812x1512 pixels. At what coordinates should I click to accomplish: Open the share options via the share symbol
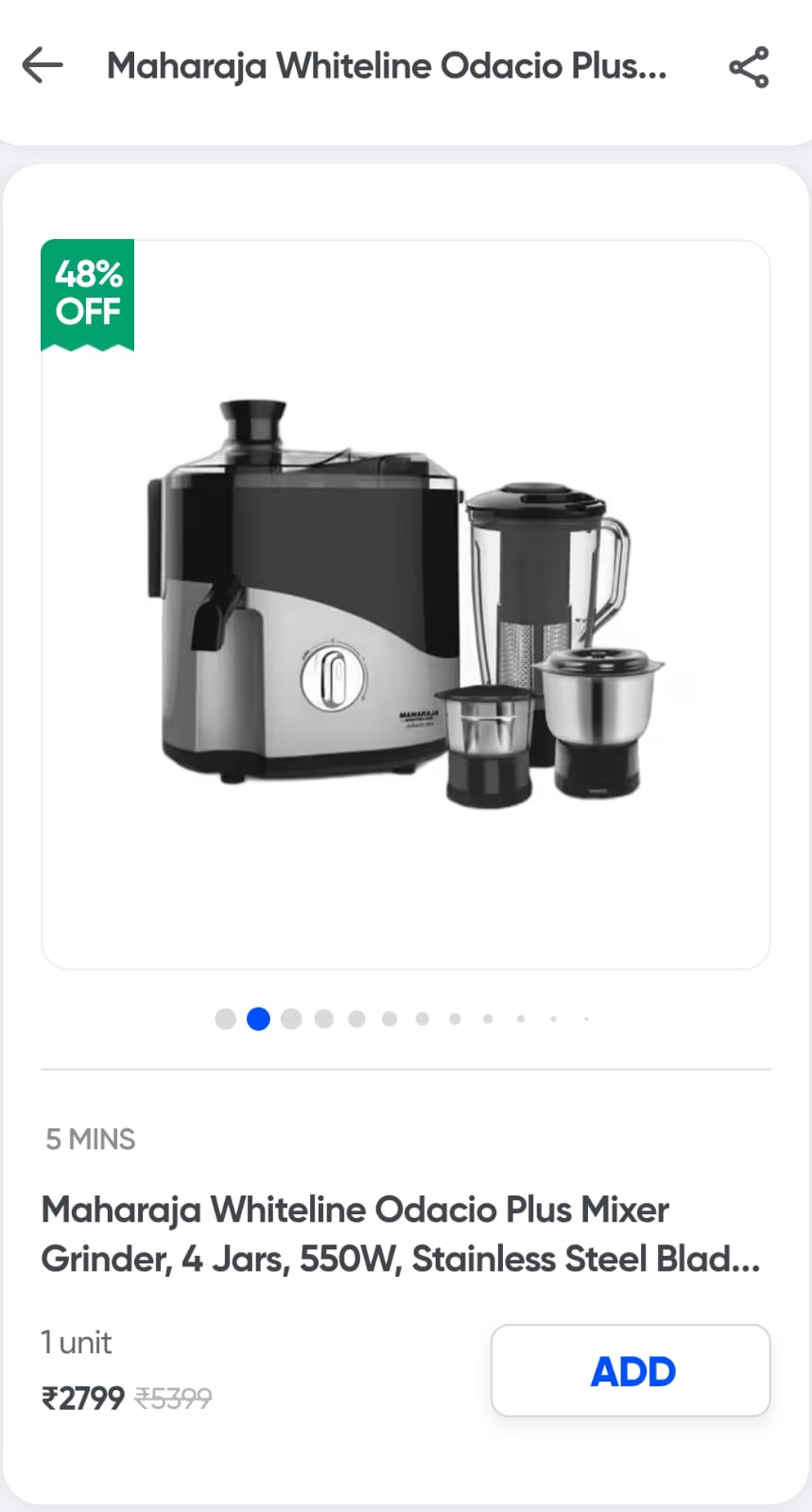[748, 67]
